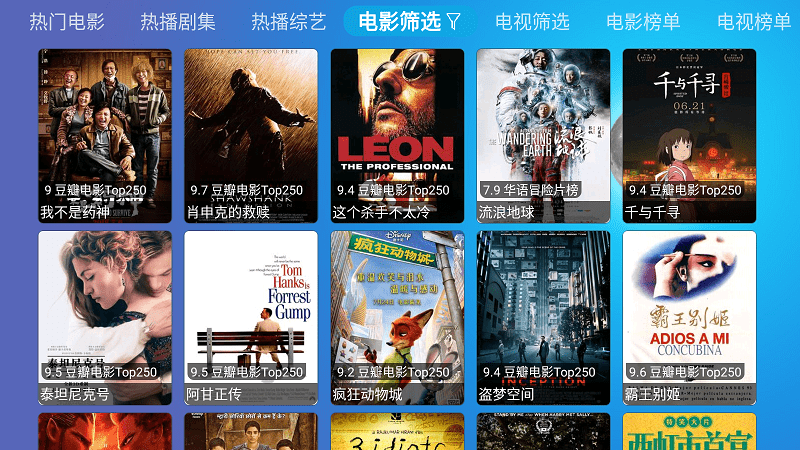
Task: Open the movie 盗梦空间
Action: (543, 318)
